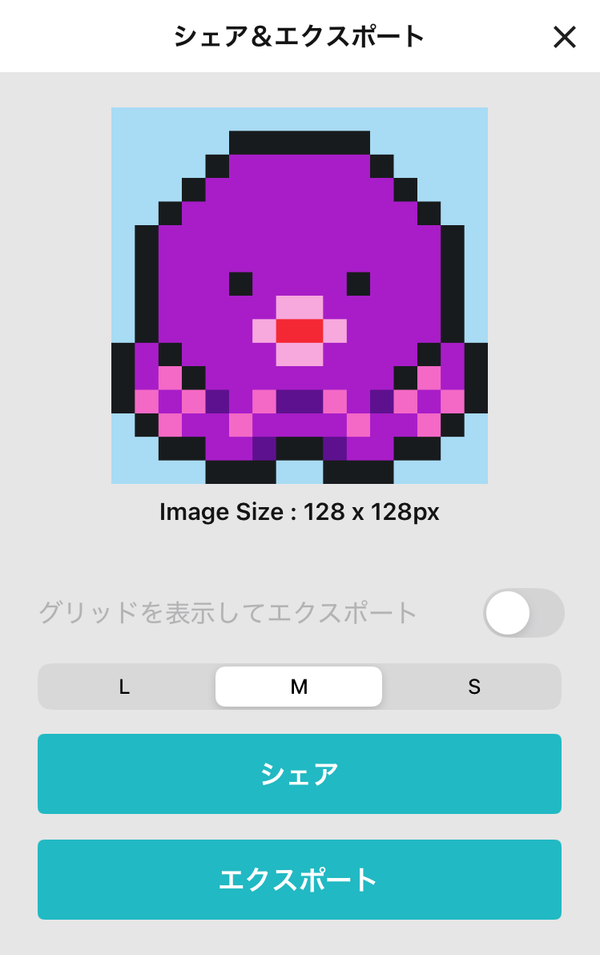Tap the エクスポート button
The height and width of the screenshot is (955, 600).
coord(299,879)
